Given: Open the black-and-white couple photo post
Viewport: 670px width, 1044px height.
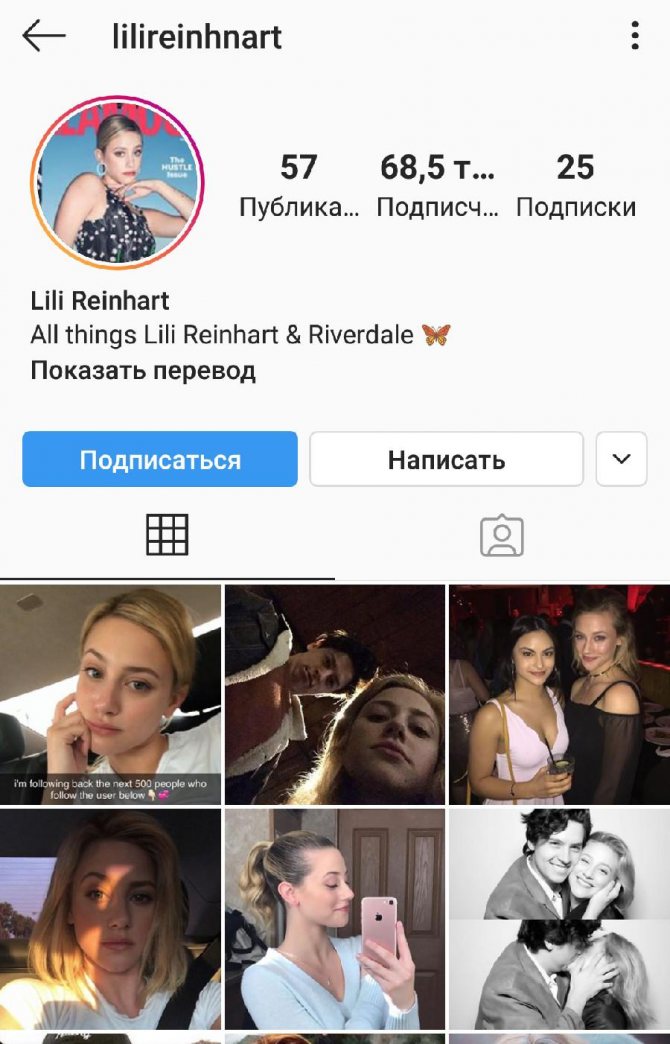Looking at the screenshot, I should (559, 919).
